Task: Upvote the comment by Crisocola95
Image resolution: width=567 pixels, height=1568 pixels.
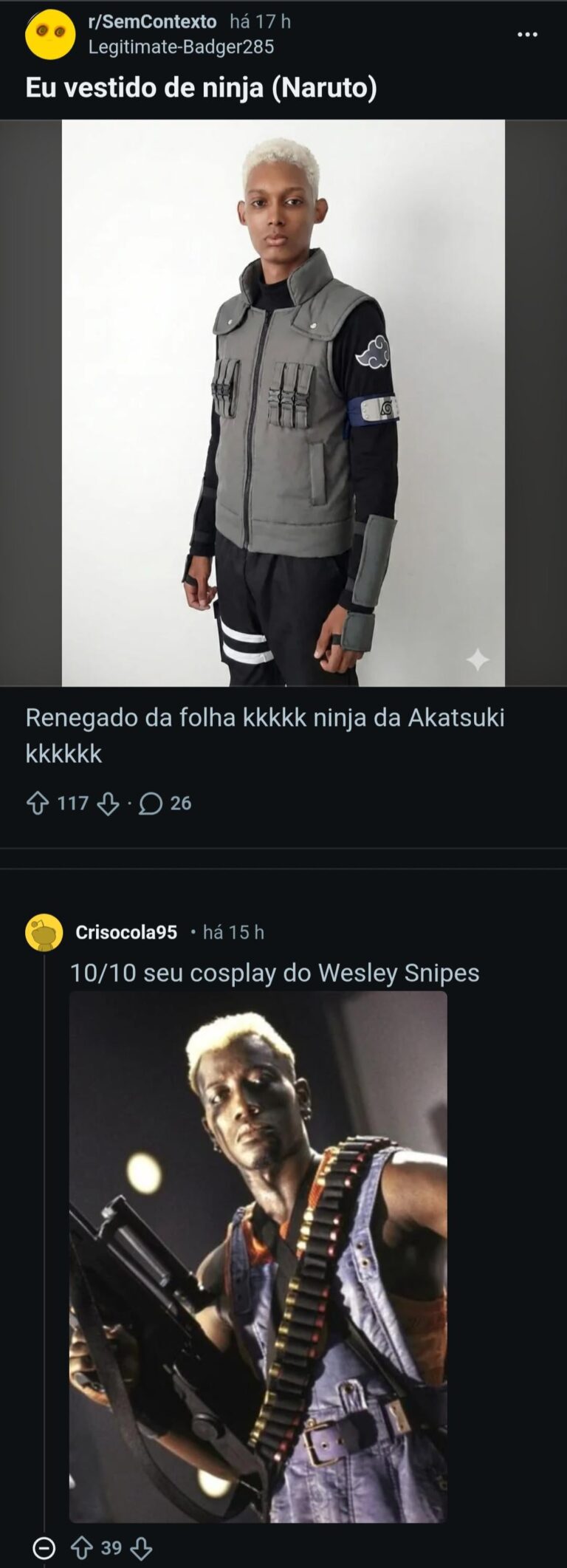Action: (x=82, y=1547)
